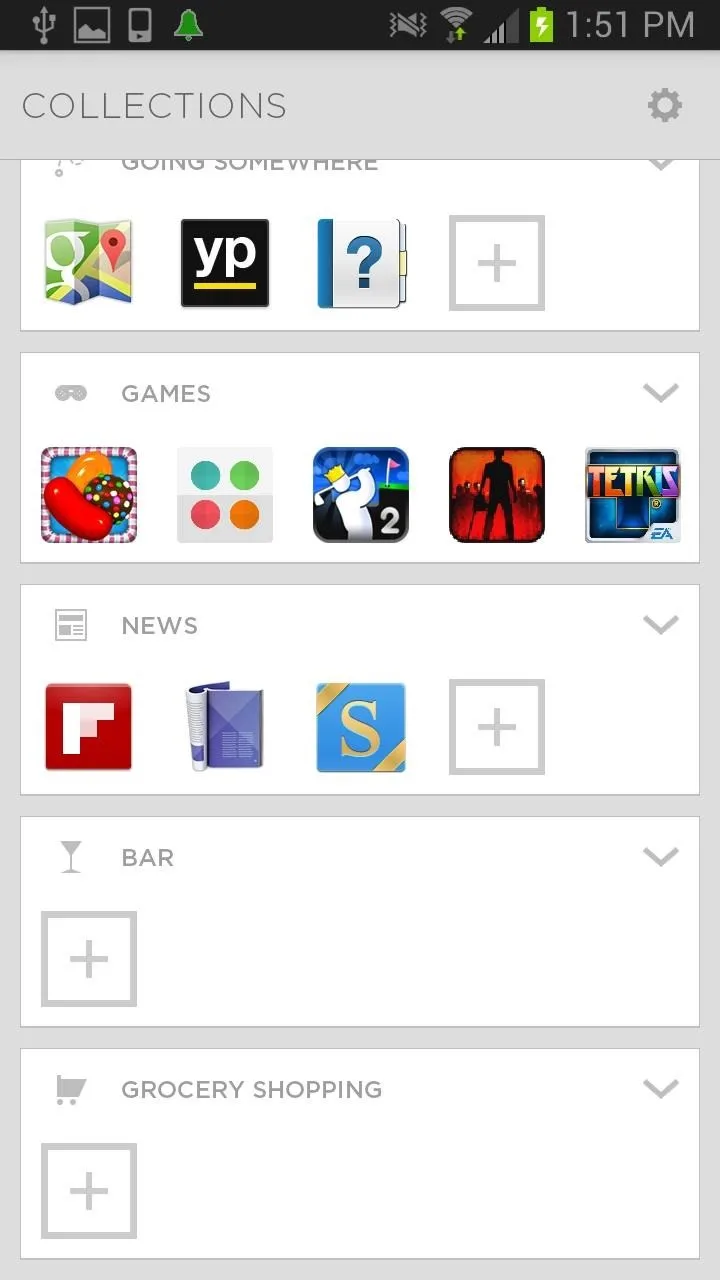Launch the red zombie silhouette game

(x=497, y=495)
